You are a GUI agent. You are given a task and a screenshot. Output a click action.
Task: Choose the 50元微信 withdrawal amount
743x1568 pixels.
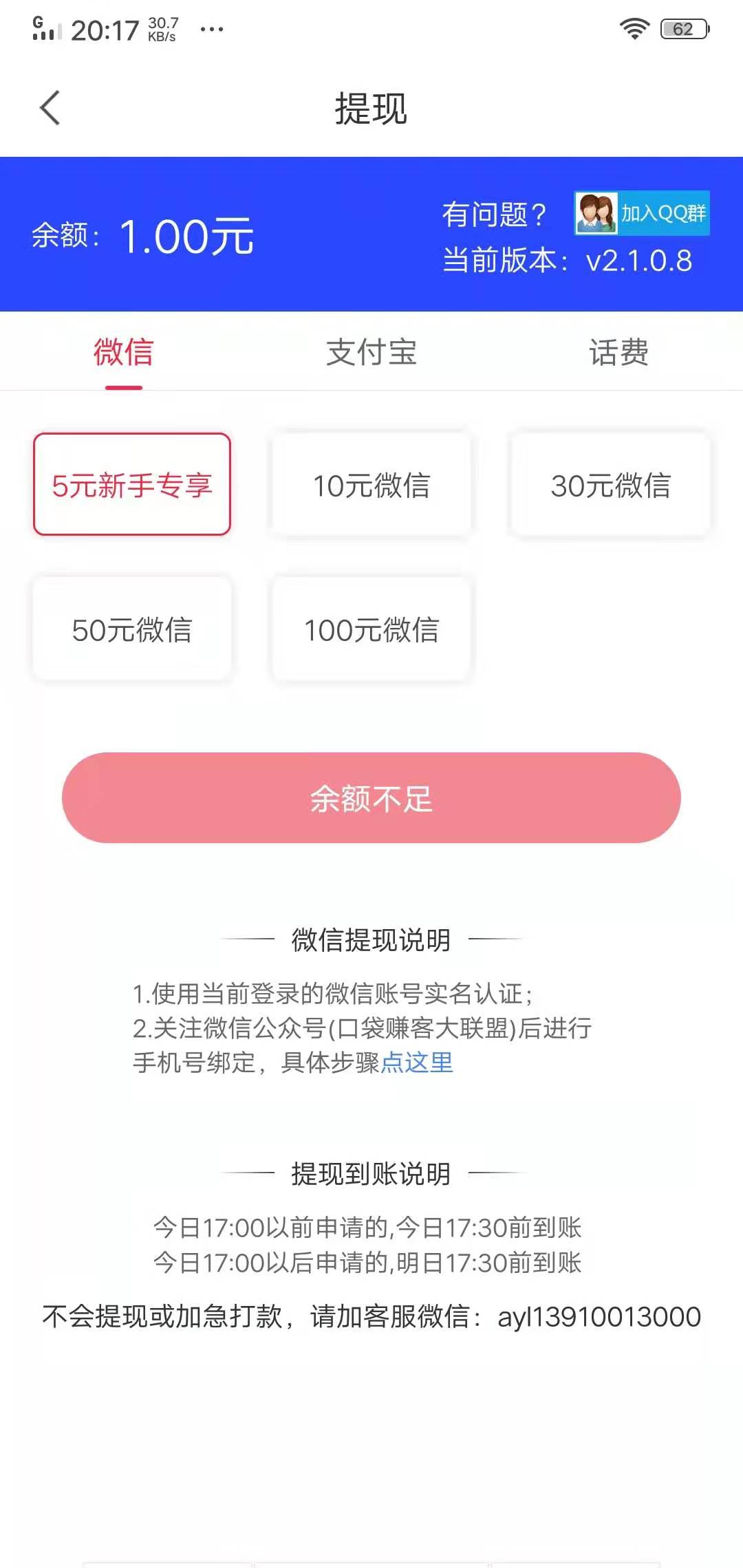132,629
